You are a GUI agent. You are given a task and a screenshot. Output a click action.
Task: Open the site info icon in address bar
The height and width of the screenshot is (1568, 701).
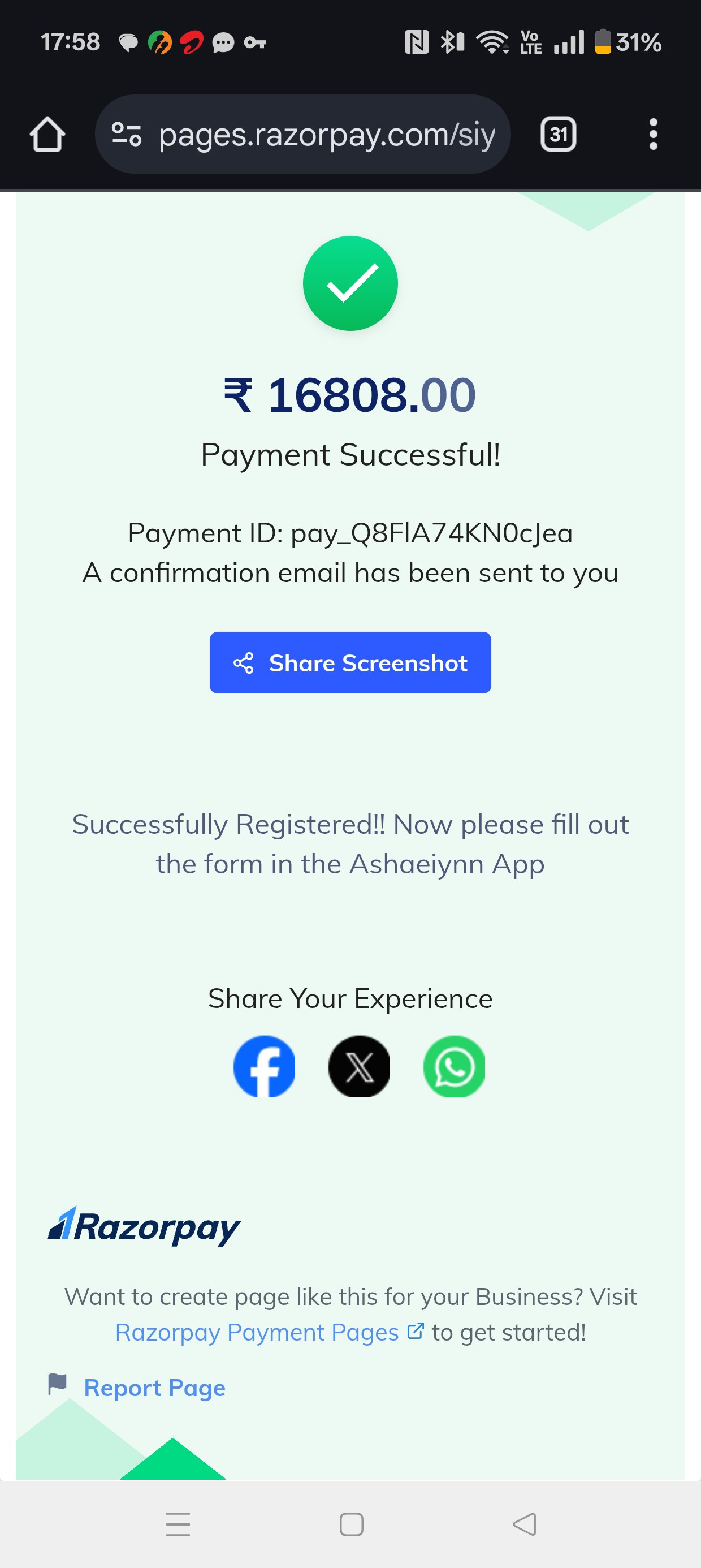coord(127,134)
